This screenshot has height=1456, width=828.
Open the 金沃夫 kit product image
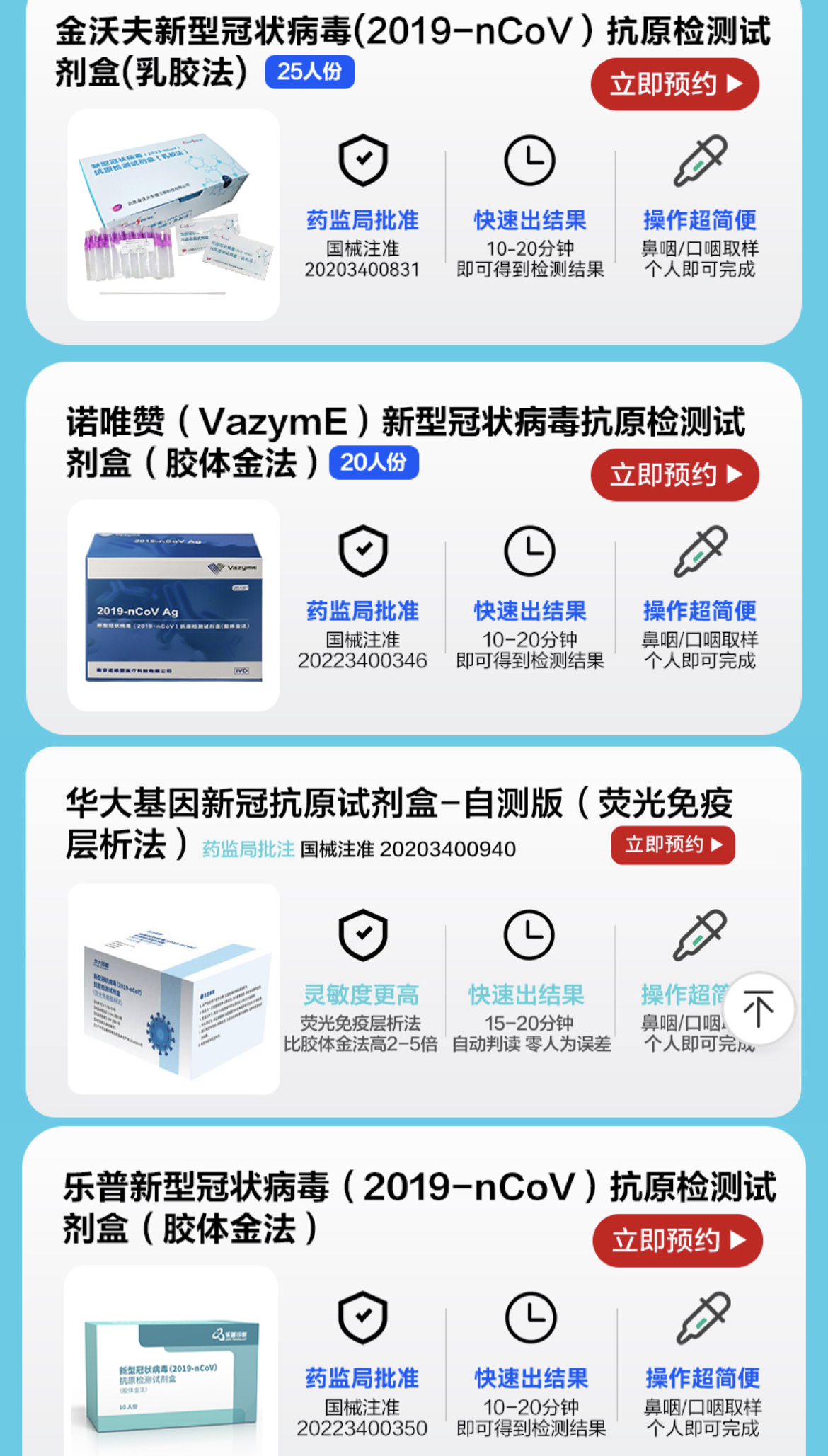173,214
